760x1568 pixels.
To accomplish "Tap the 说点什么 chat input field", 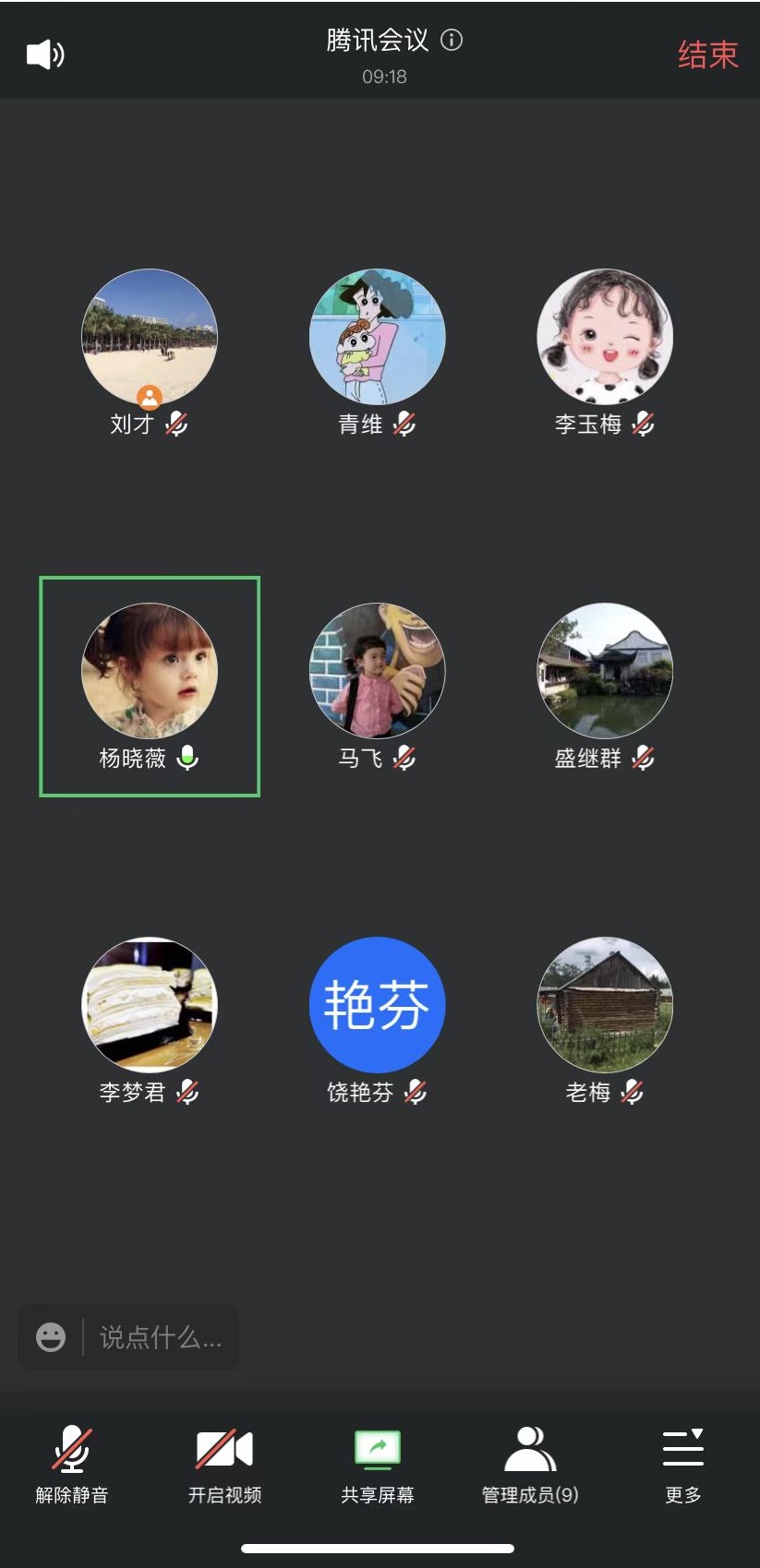I will [x=161, y=1336].
